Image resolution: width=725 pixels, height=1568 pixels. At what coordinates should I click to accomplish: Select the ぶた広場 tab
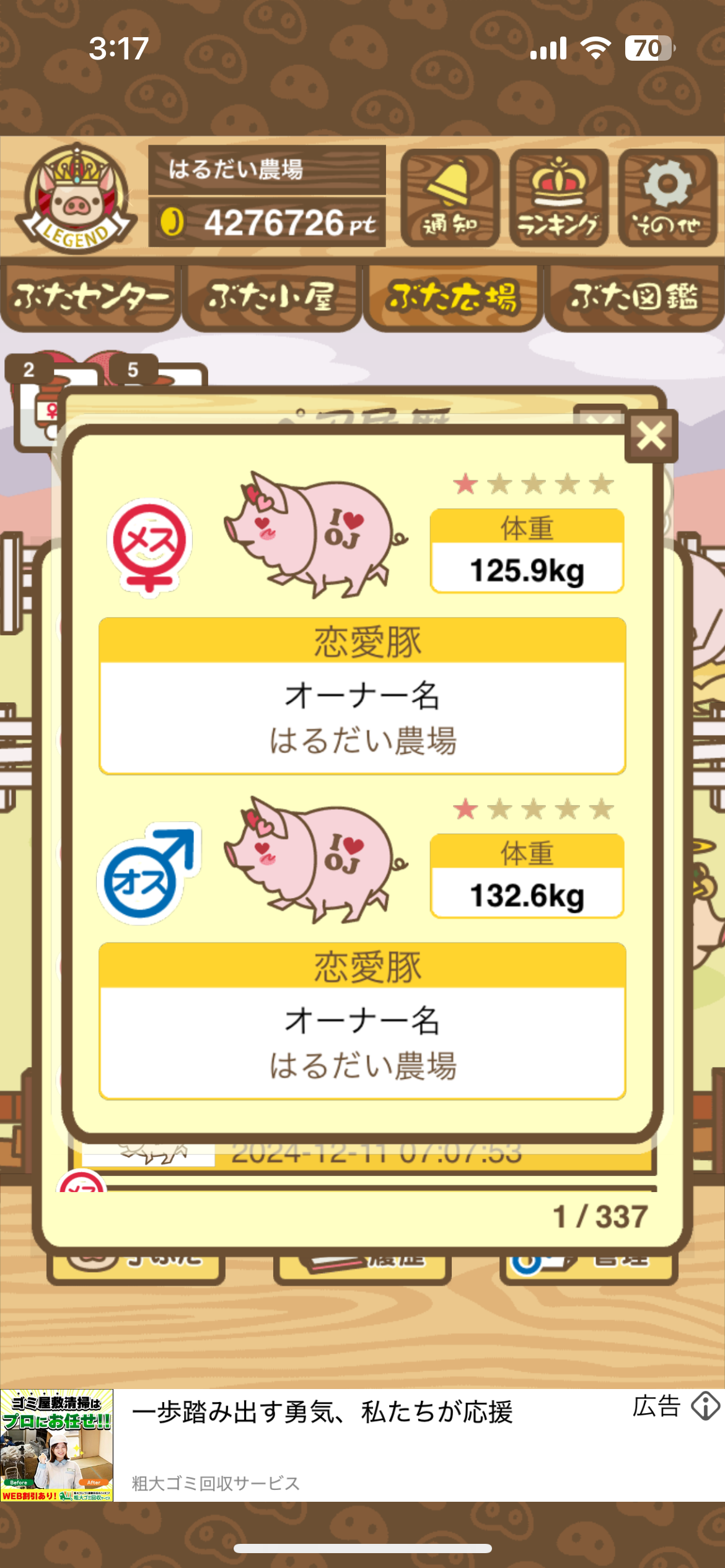(x=452, y=297)
